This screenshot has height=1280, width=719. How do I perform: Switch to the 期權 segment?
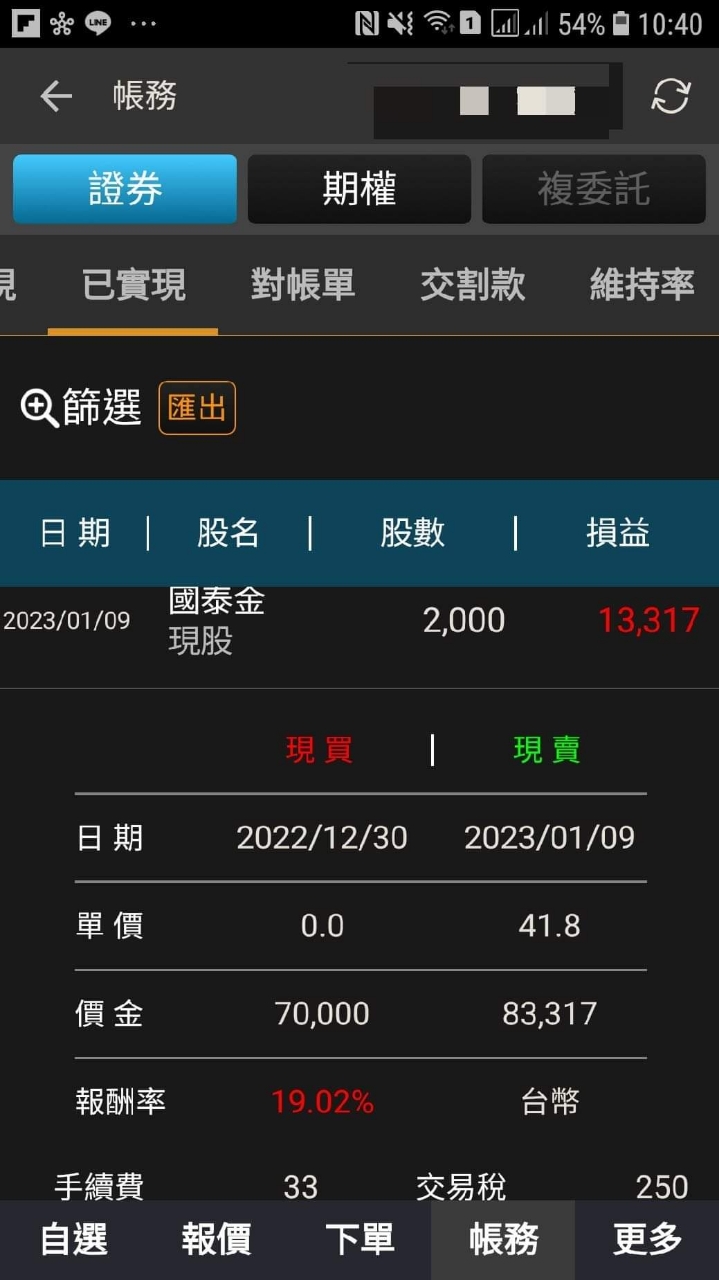[x=359, y=189]
